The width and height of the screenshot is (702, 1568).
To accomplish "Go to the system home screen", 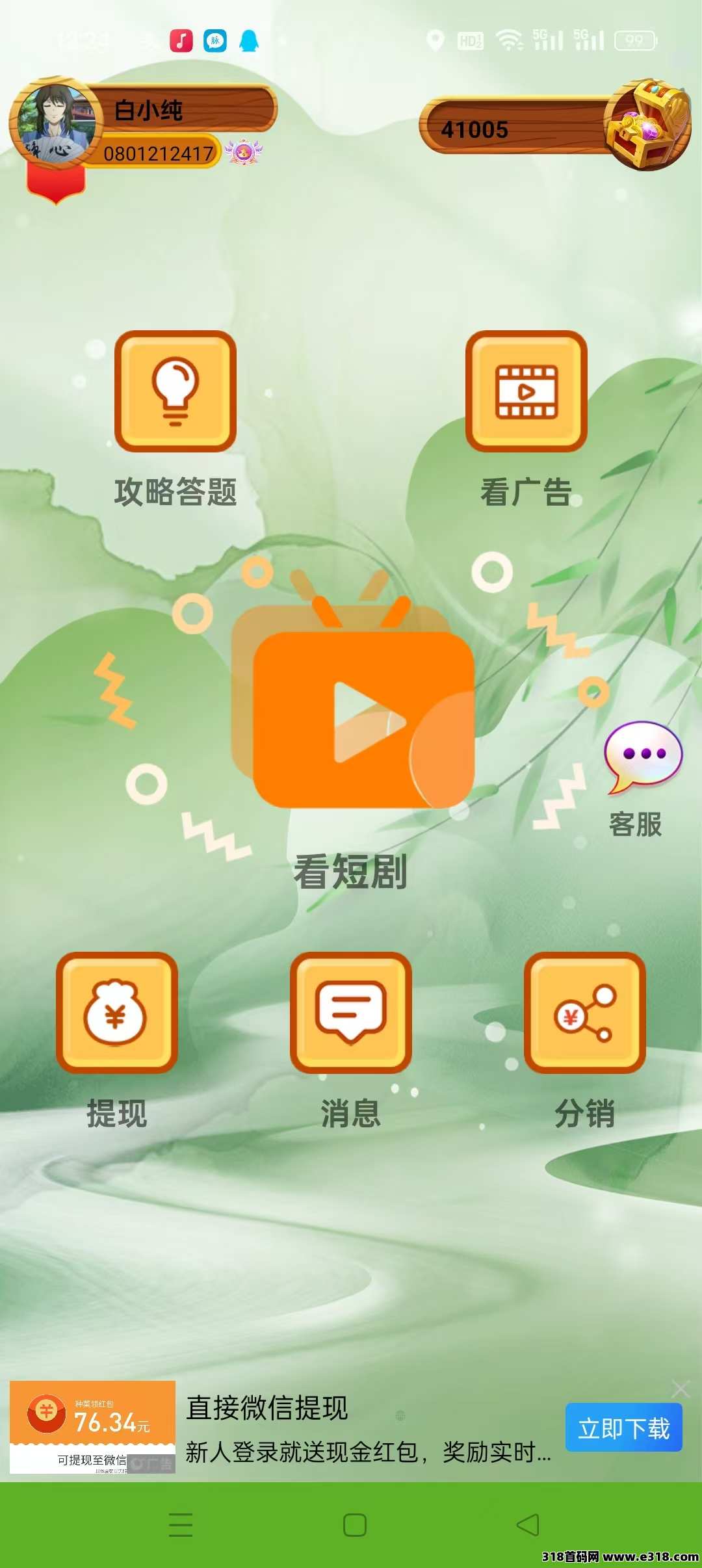I will pyautogui.click(x=354, y=1524).
